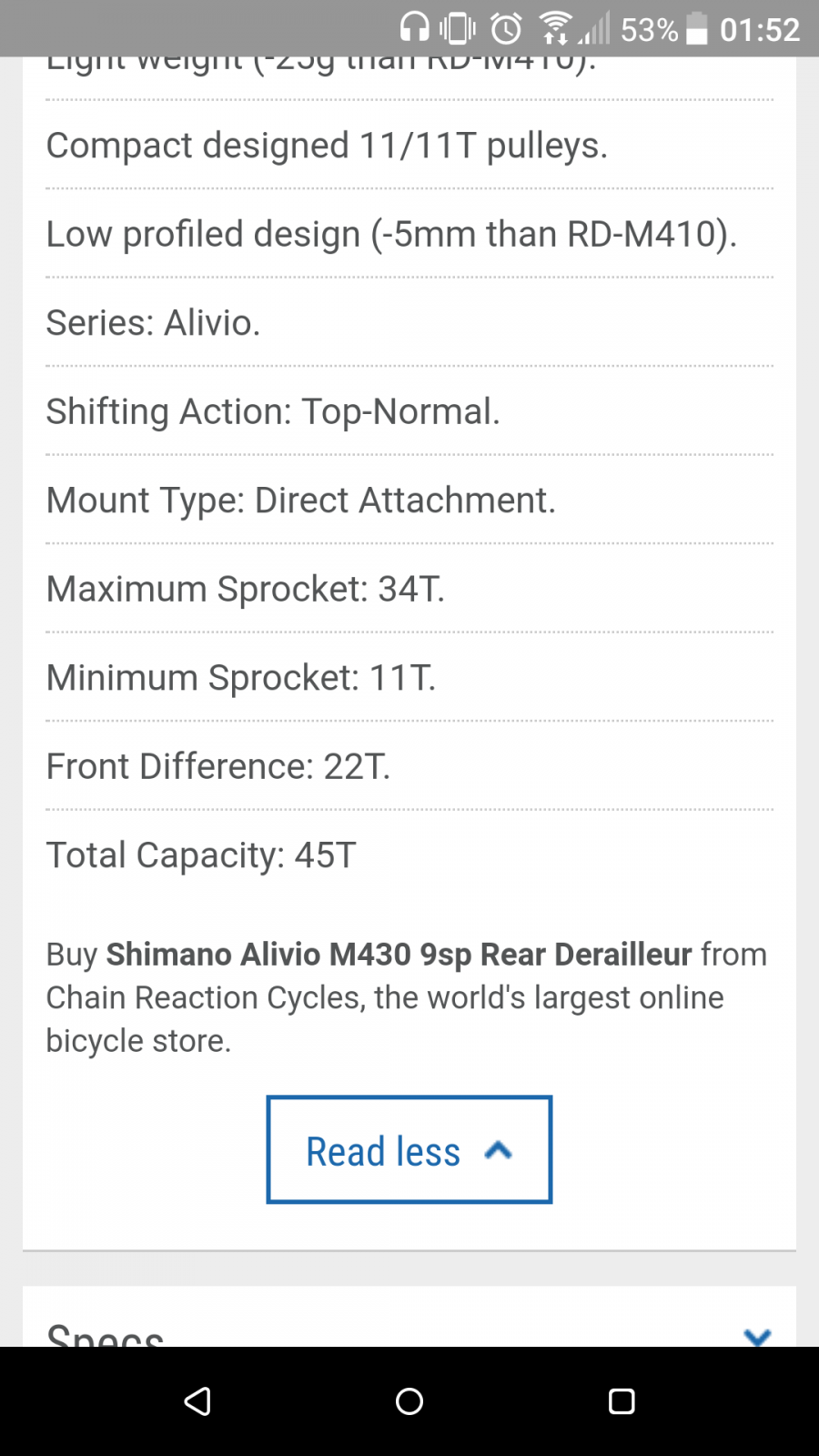Viewport: 819px width, 1456px height.
Task: Go back using system back button
Action: coord(197,1401)
